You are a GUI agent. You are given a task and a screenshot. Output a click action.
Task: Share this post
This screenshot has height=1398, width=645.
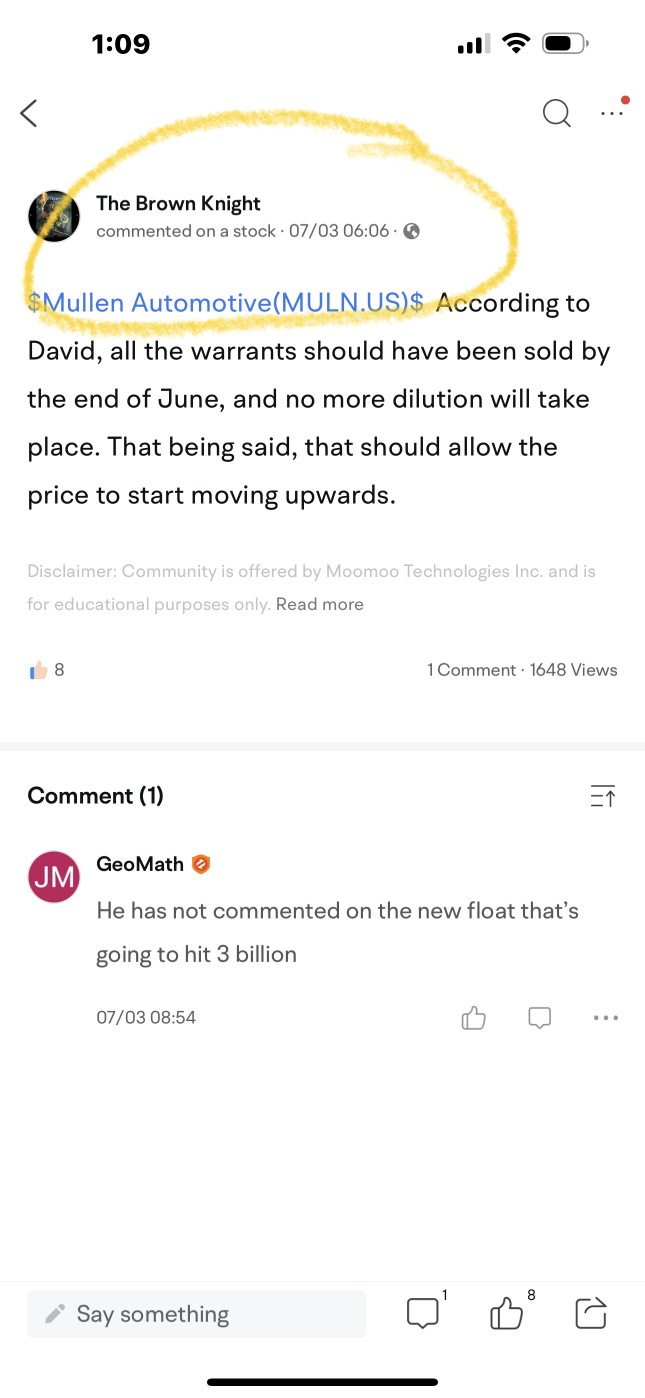pyautogui.click(x=591, y=1313)
